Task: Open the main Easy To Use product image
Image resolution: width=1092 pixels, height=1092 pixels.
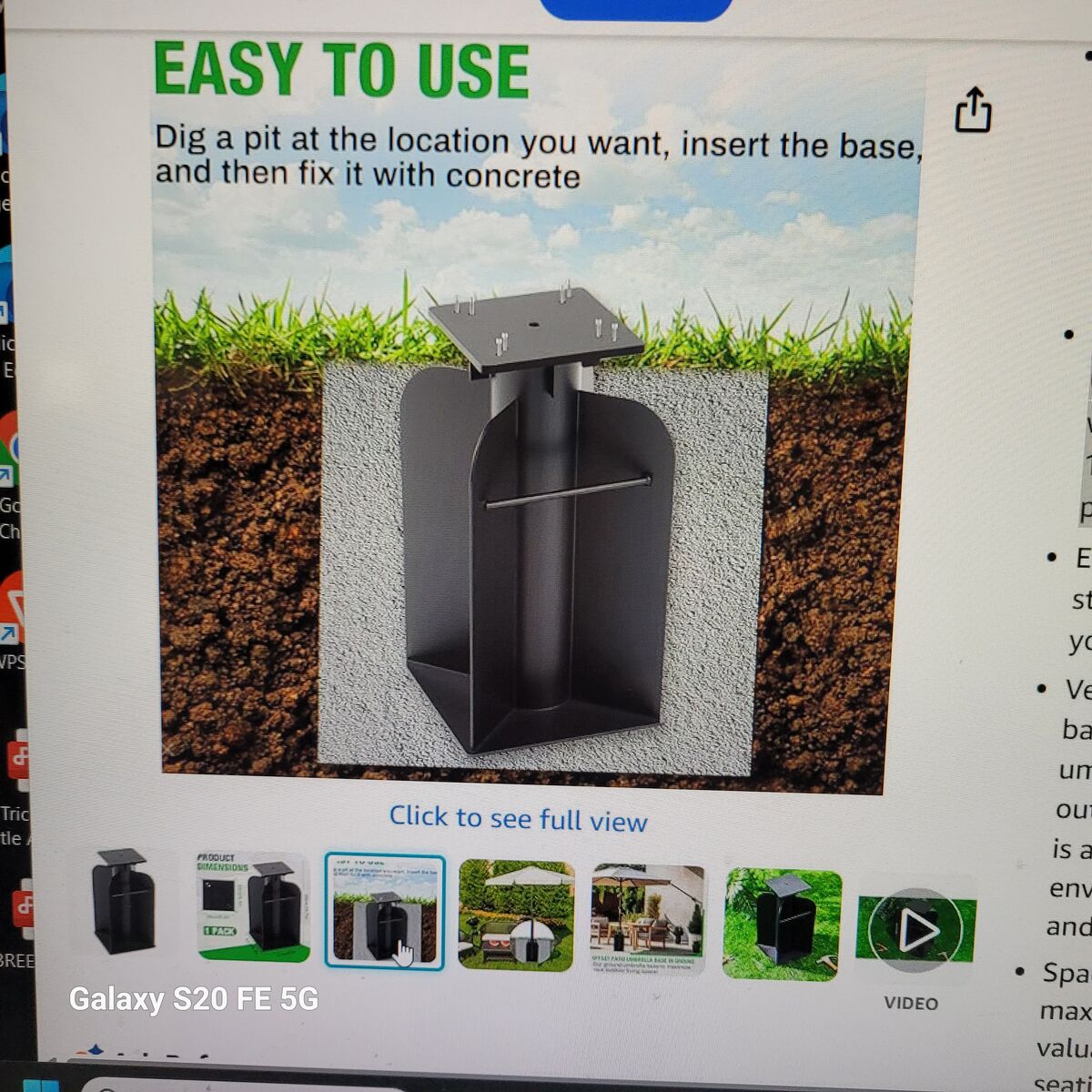Action: tap(537, 455)
